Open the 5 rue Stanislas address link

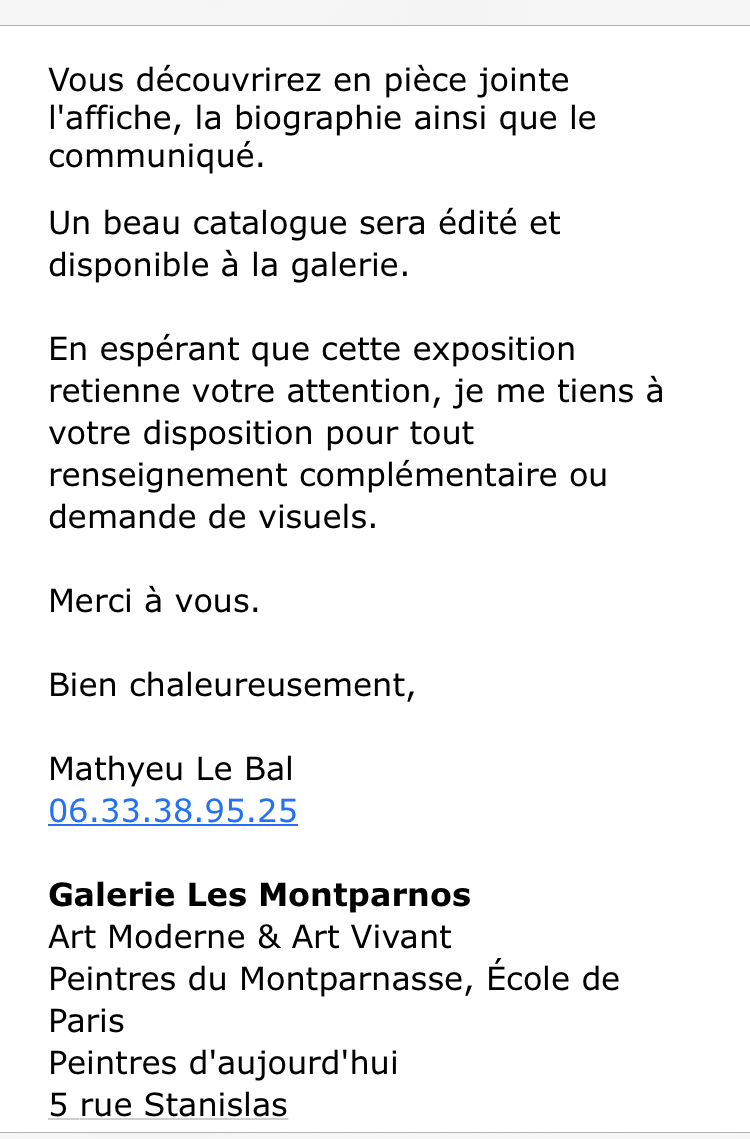tap(168, 1105)
